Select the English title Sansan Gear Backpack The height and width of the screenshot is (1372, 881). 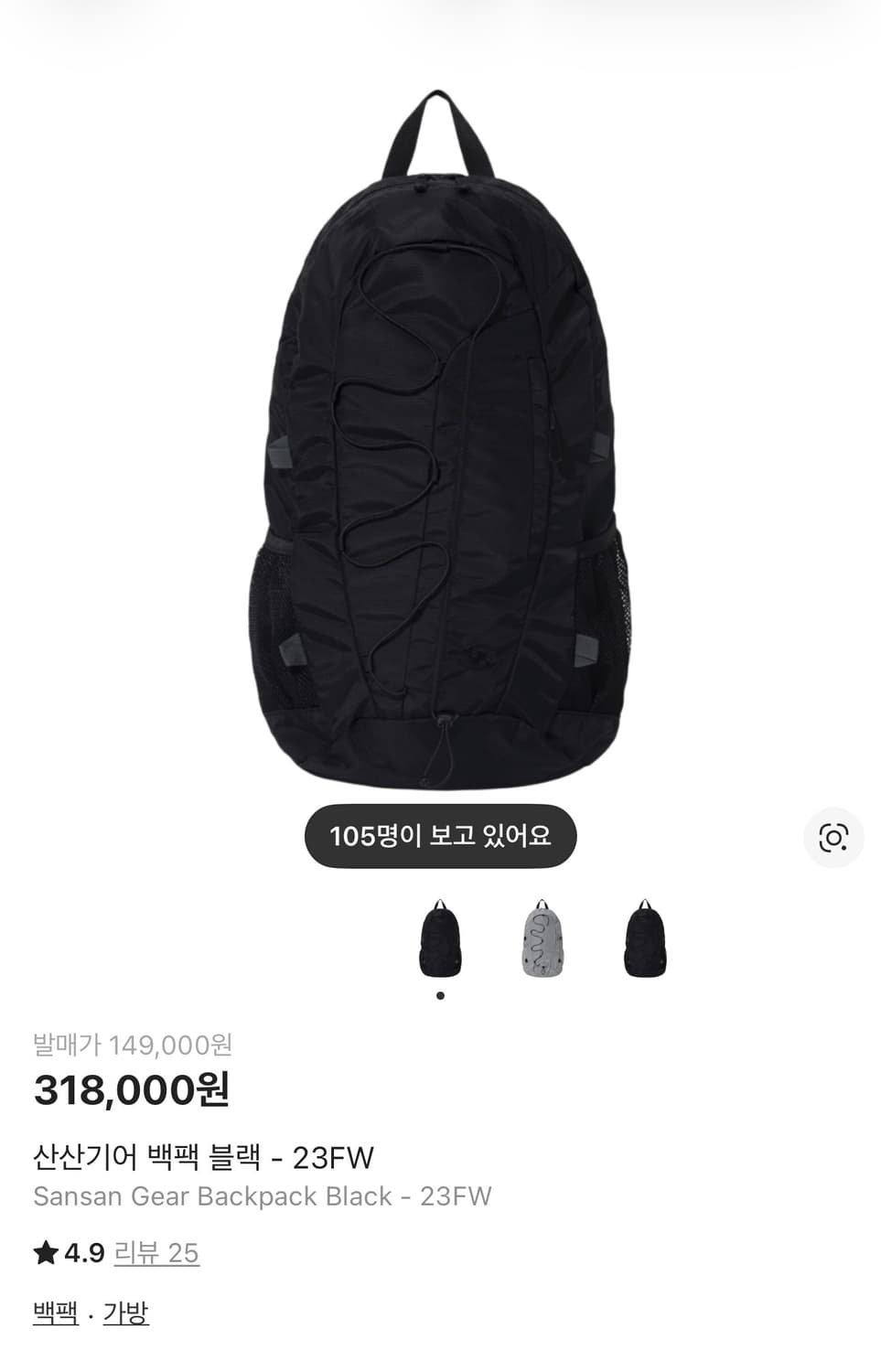pos(262,1195)
